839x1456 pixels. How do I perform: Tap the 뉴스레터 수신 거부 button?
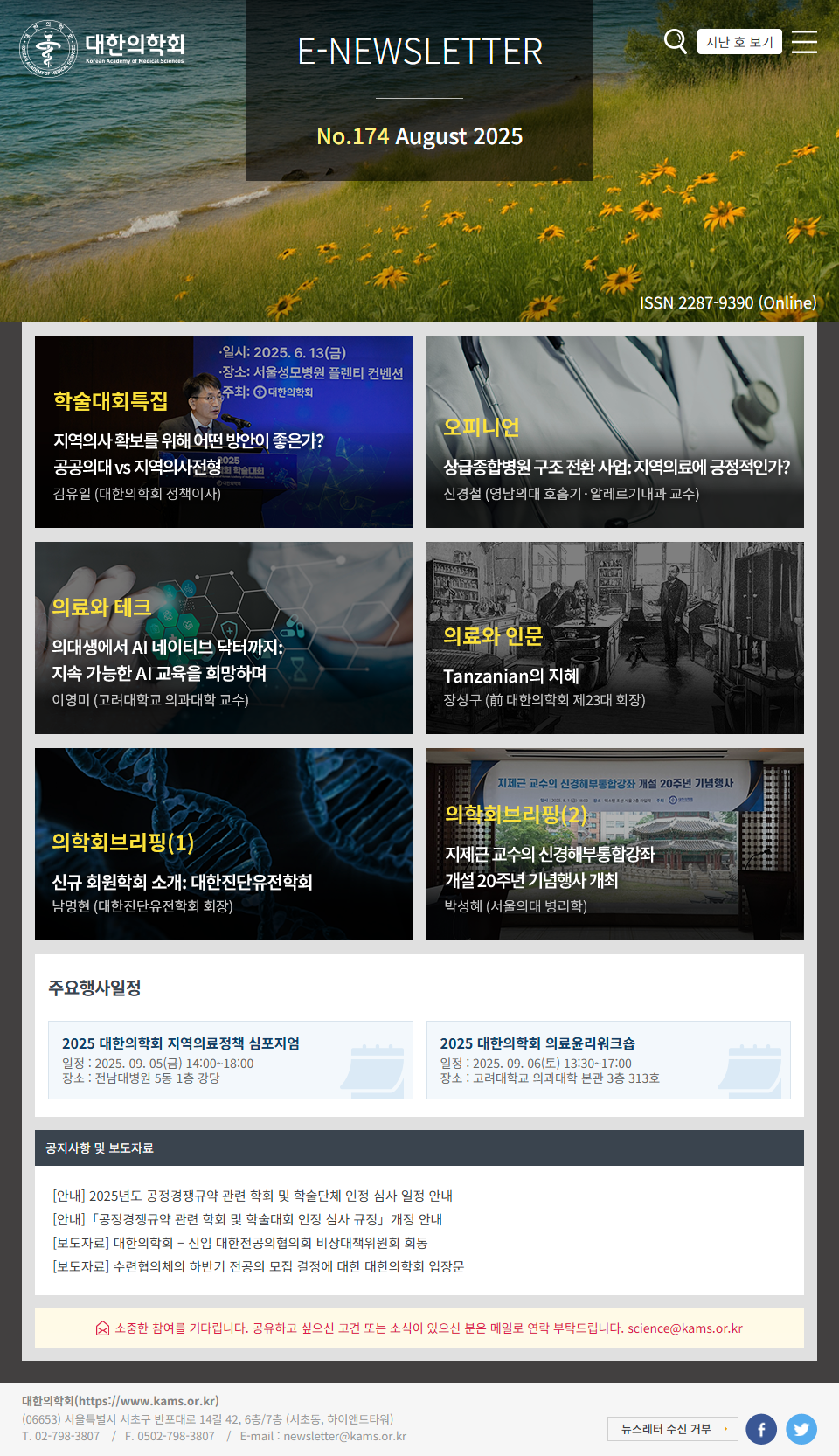pos(672,1429)
